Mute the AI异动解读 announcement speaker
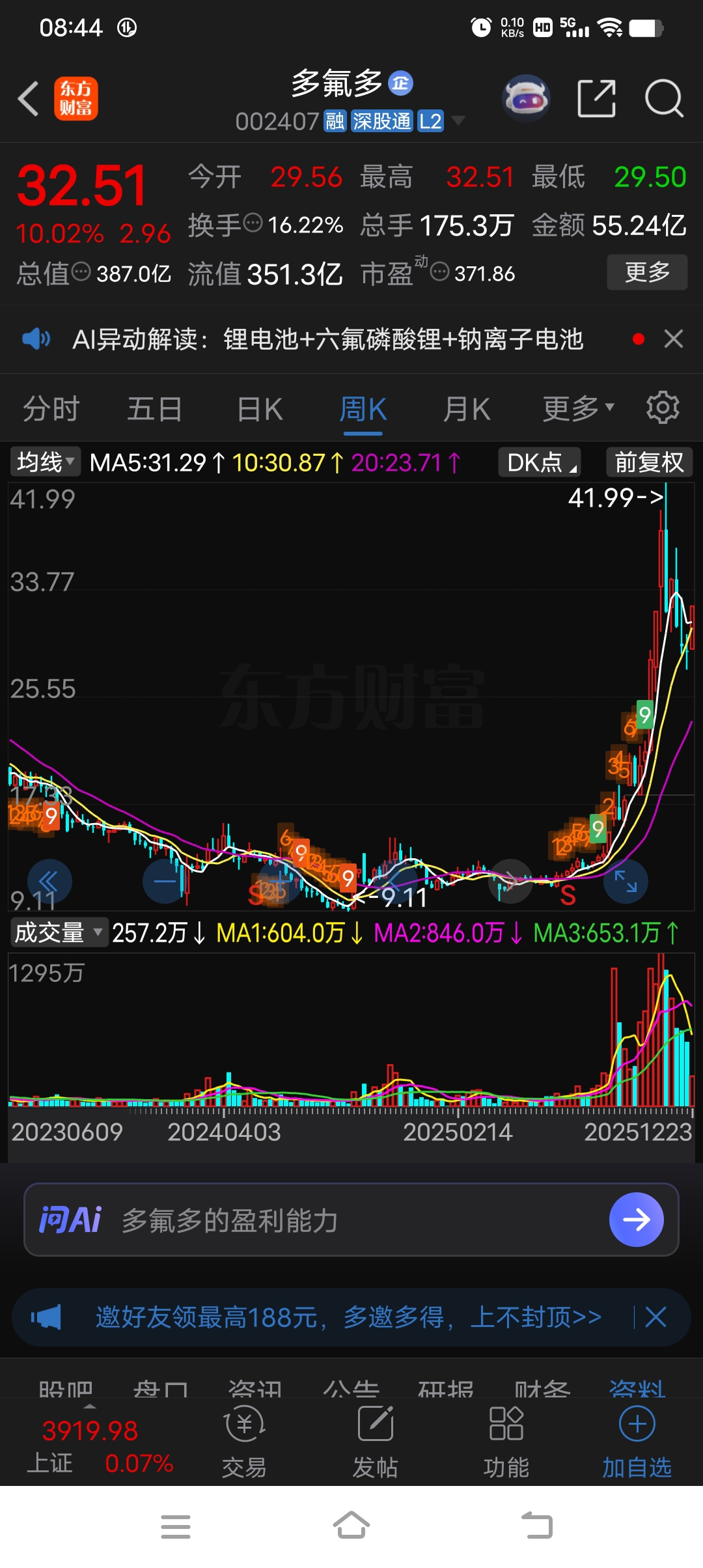Viewport: 703px width, 1568px height. pos(37,339)
